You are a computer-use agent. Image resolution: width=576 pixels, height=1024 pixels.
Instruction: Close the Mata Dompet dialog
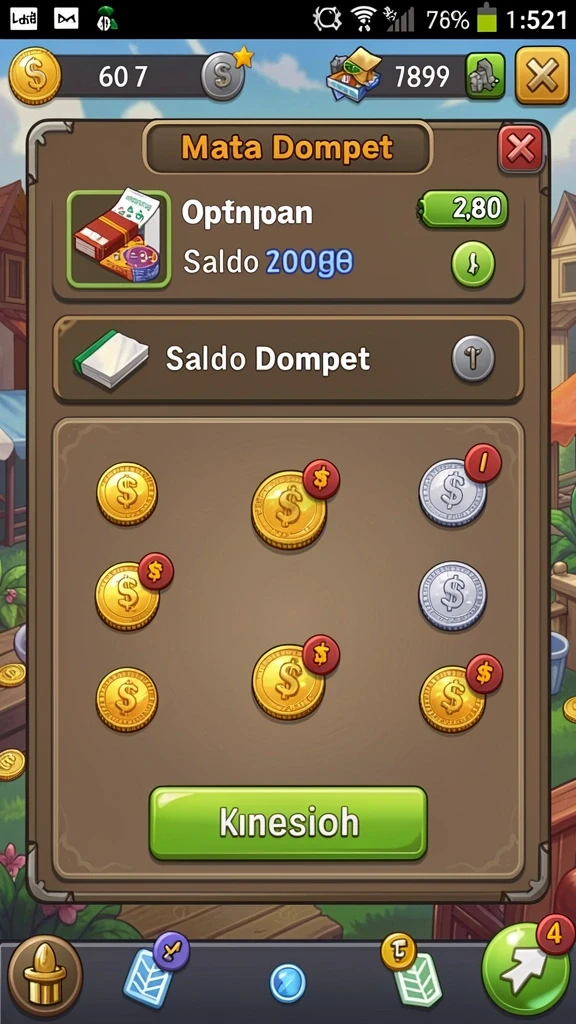point(520,150)
